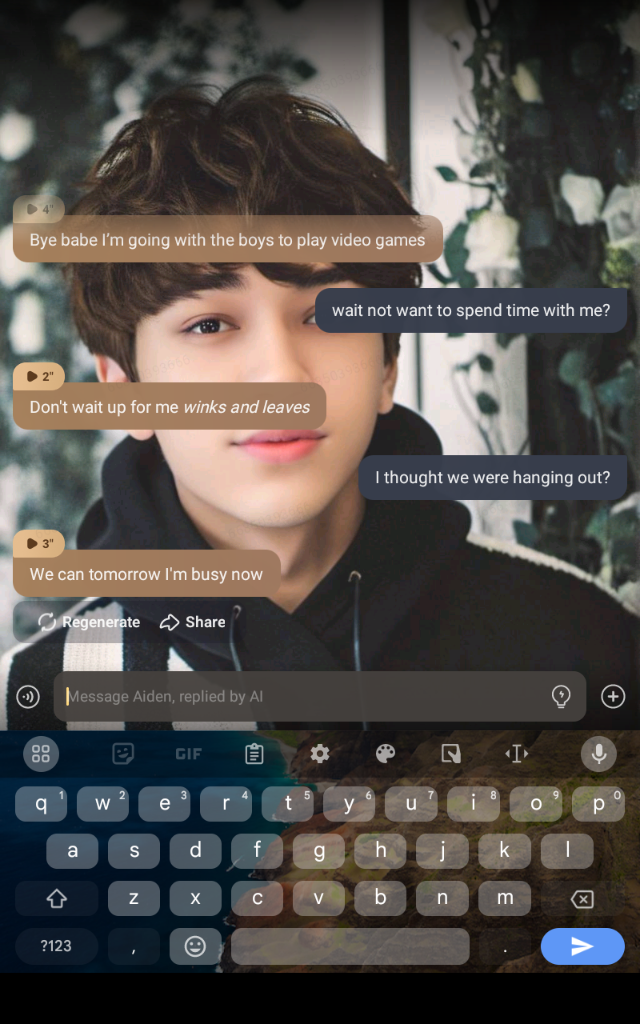Viewport: 640px width, 1024px height.
Task: Start voice typing with microphone key
Action: 598,754
